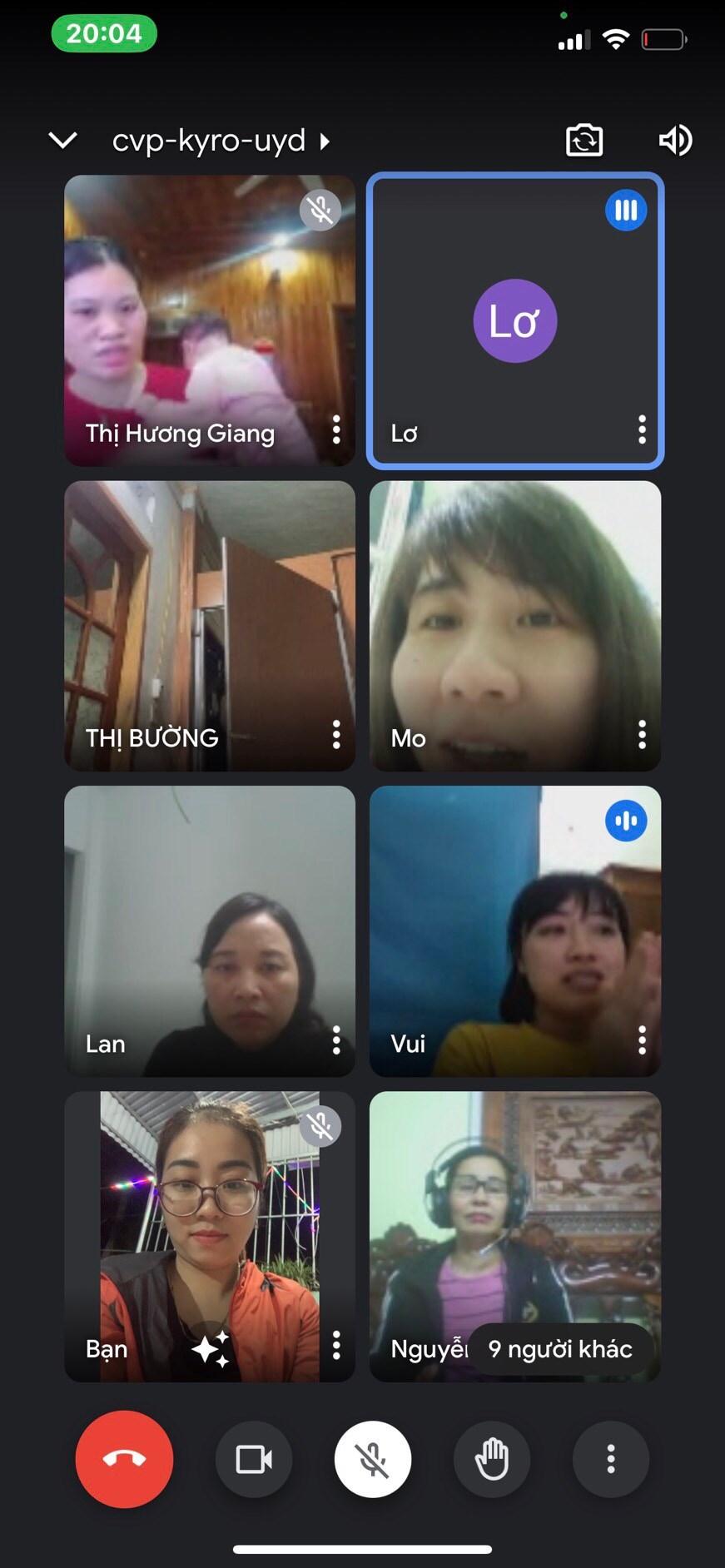Viewport: 725px width, 1568px height.
Task: Open the three-dot menu on Vui's tile
Action: click(642, 1040)
